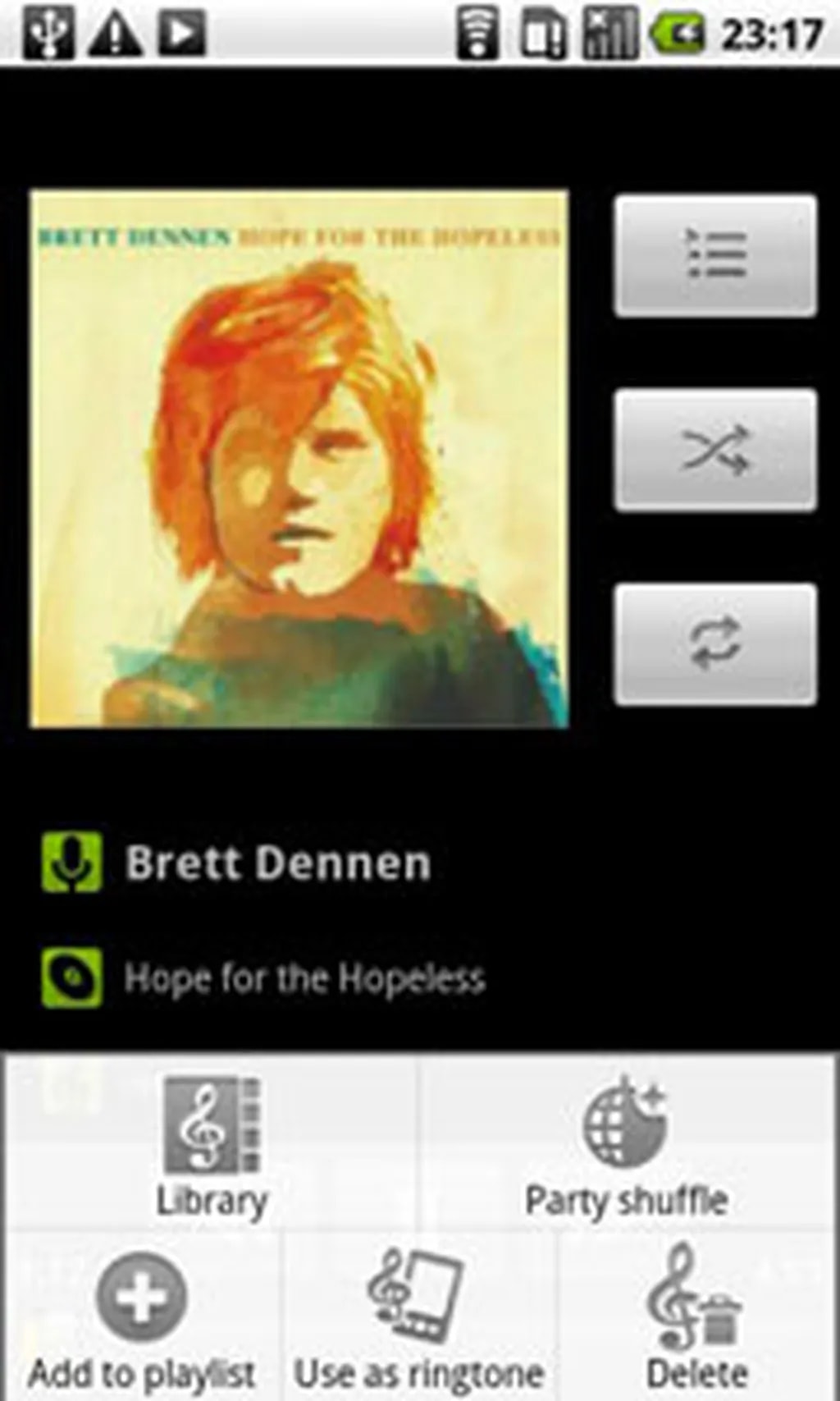
Task: Open the now playing queue list
Action: [x=715, y=255]
